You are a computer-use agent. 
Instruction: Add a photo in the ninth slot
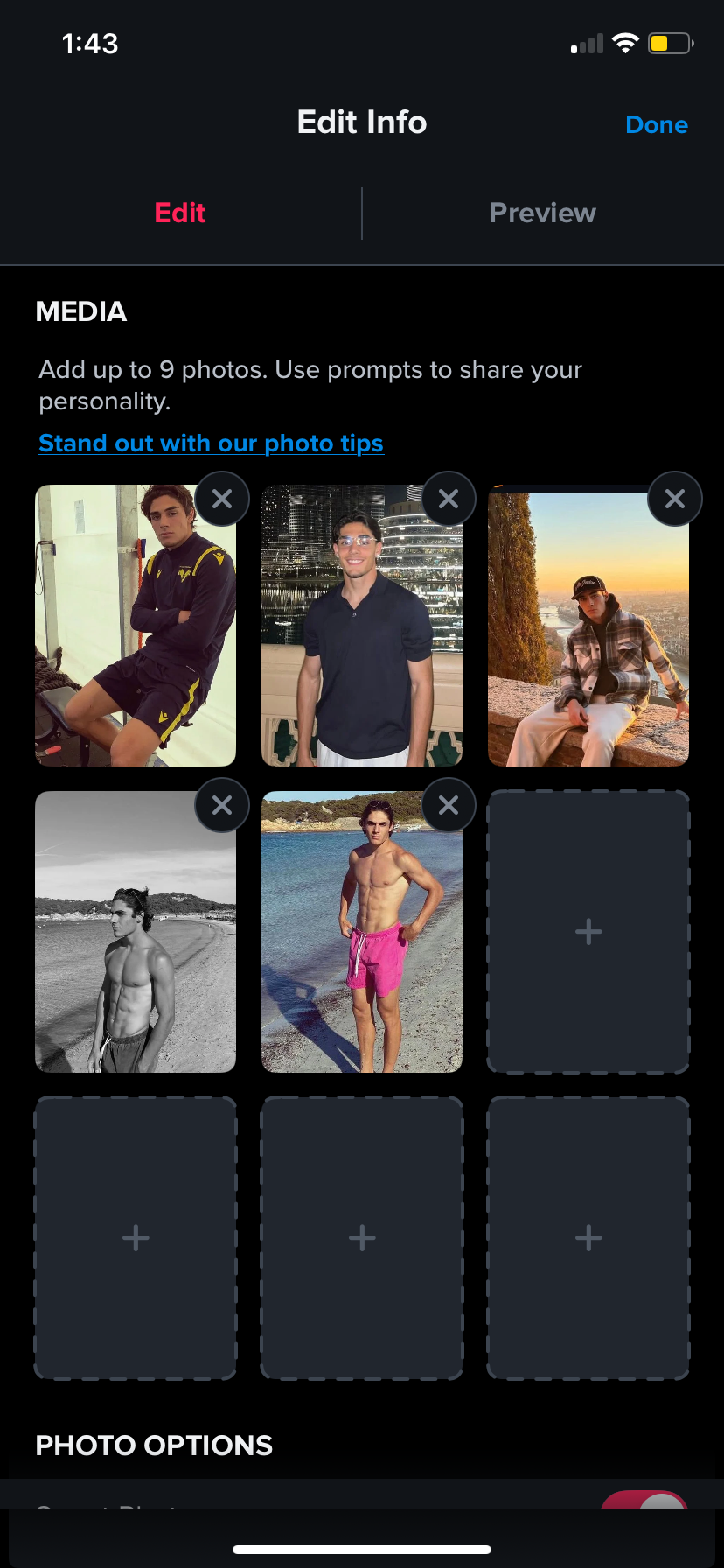[588, 1238]
